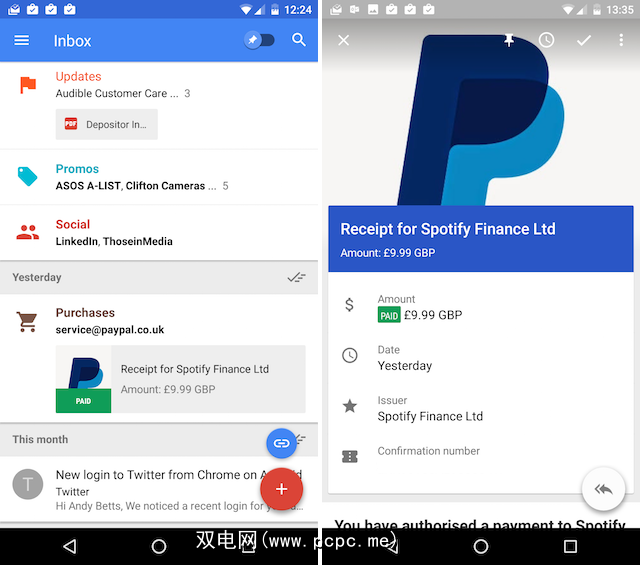Image resolution: width=640 pixels, height=565 pixels.
Task: Search the Inbox
Action: click(299, 40)
